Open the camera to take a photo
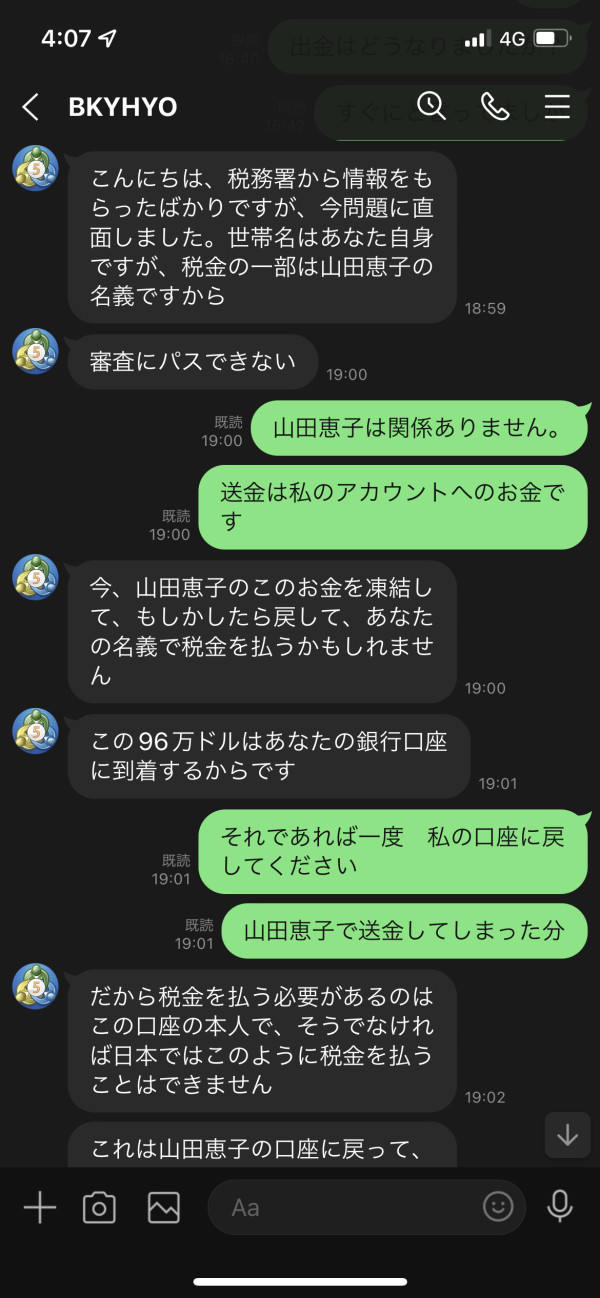The height and width of the screenshot is (1298, 600). coord(99,1208)
